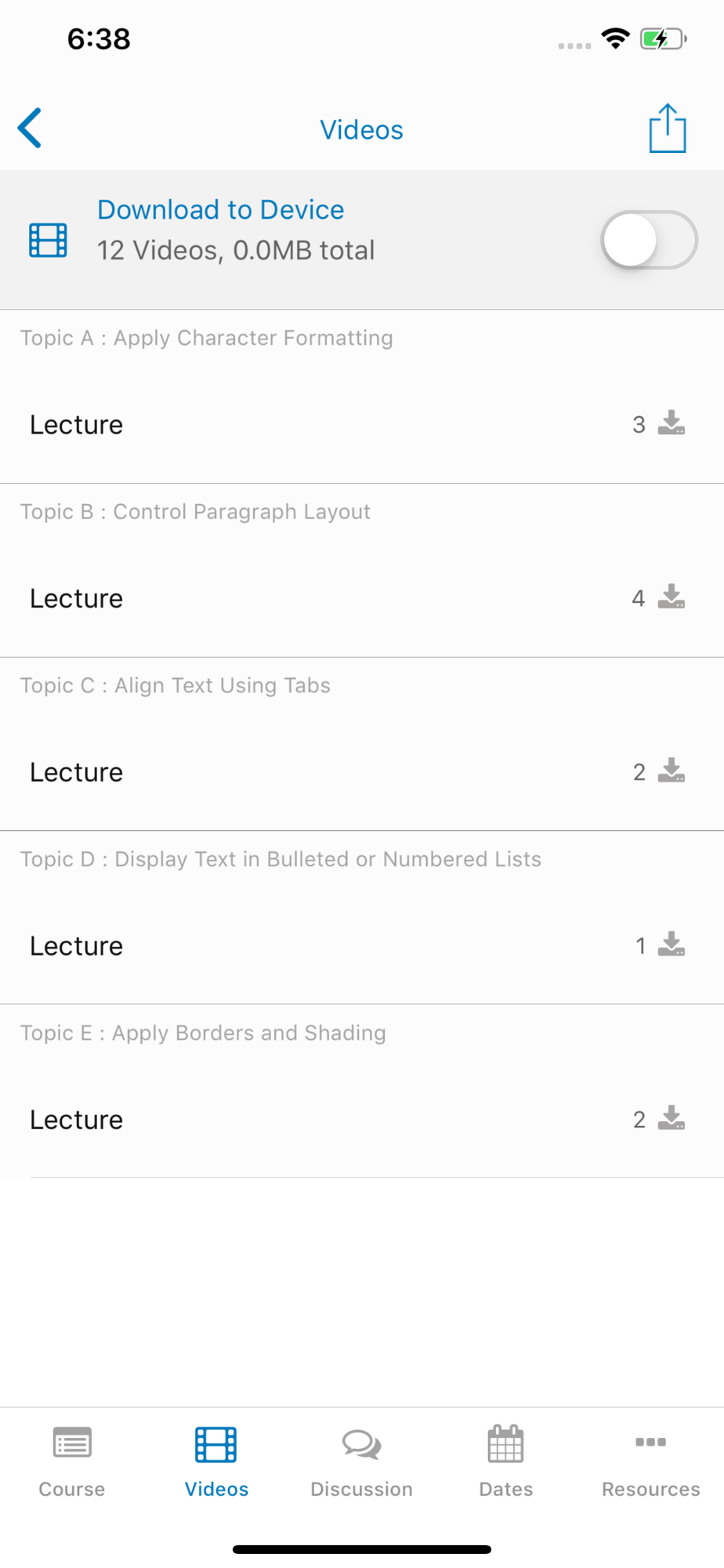
Task: Download Topic E lecture videos
Action: click(671, 1119)
